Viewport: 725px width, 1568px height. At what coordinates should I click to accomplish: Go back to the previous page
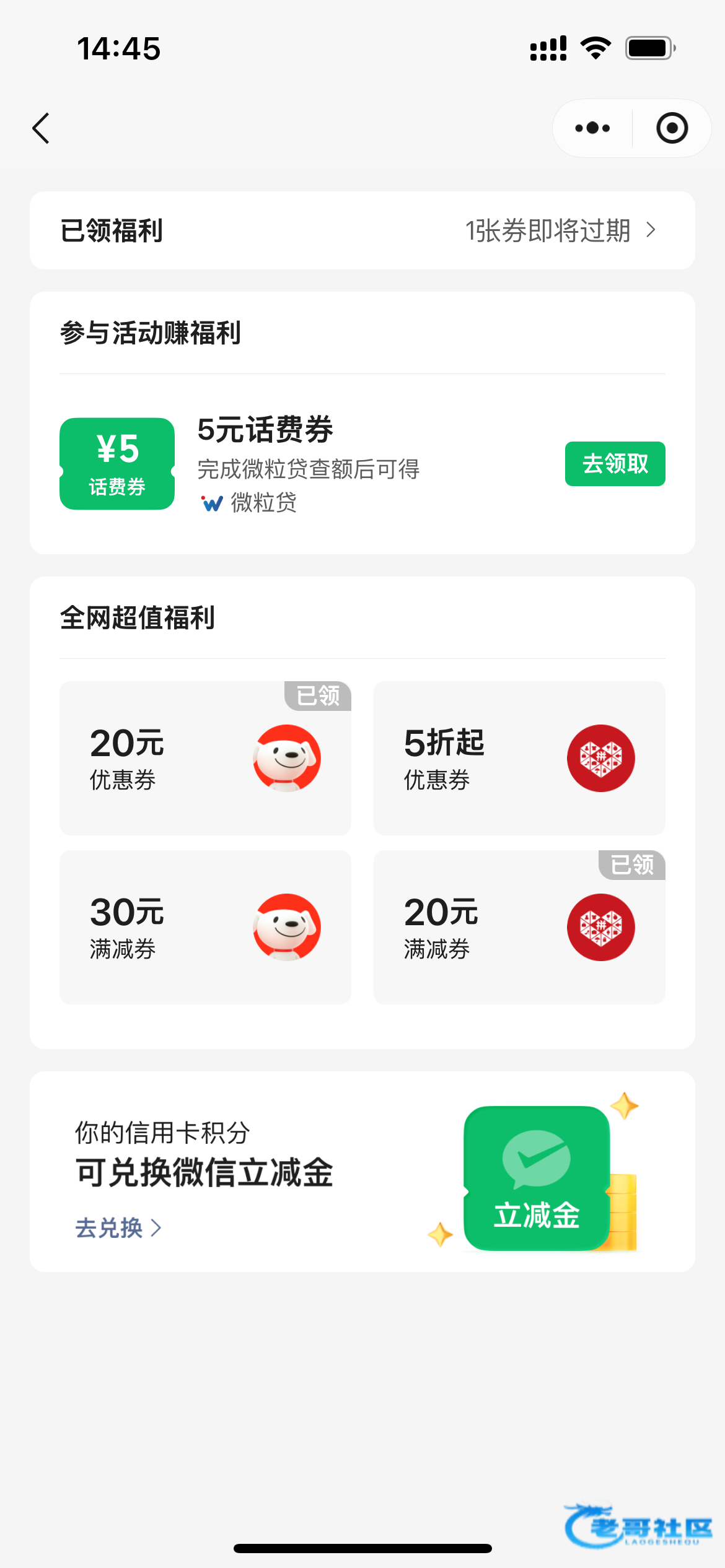click(x=41, y=128)
